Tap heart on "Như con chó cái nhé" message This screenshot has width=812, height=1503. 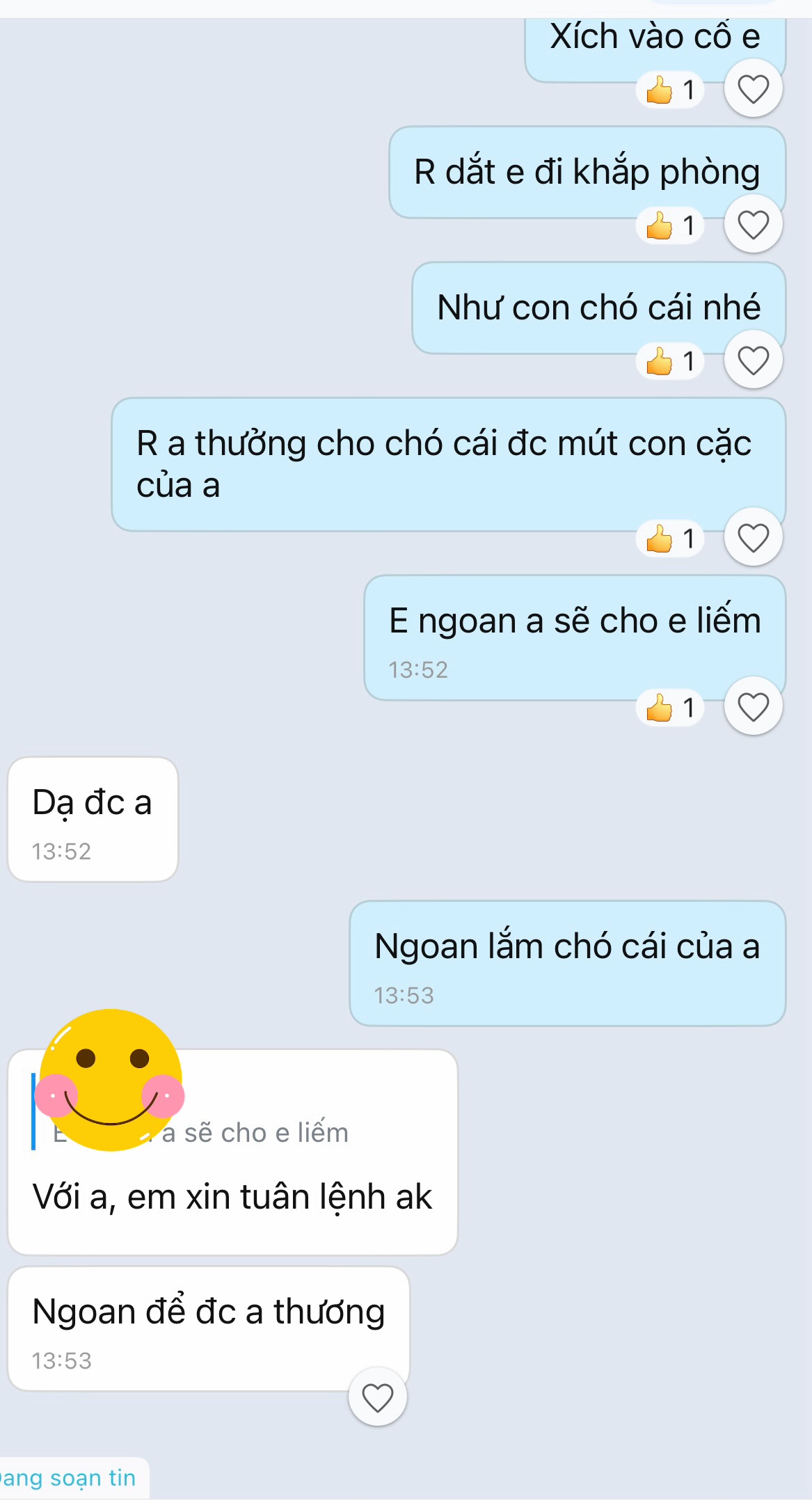tap(753, 361)
